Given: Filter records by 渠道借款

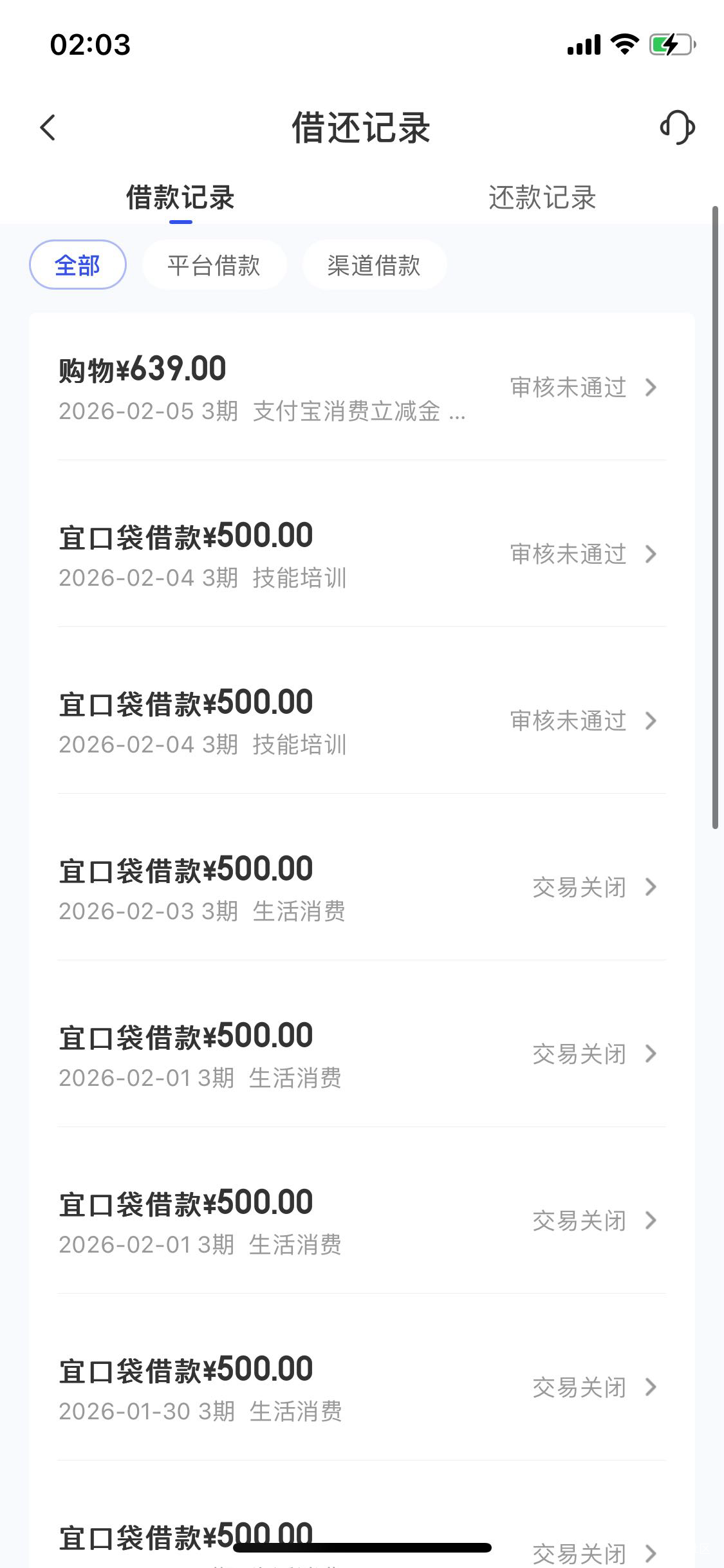Looking at the screenshot, I should pyautogui.click(x=374, y=265).
